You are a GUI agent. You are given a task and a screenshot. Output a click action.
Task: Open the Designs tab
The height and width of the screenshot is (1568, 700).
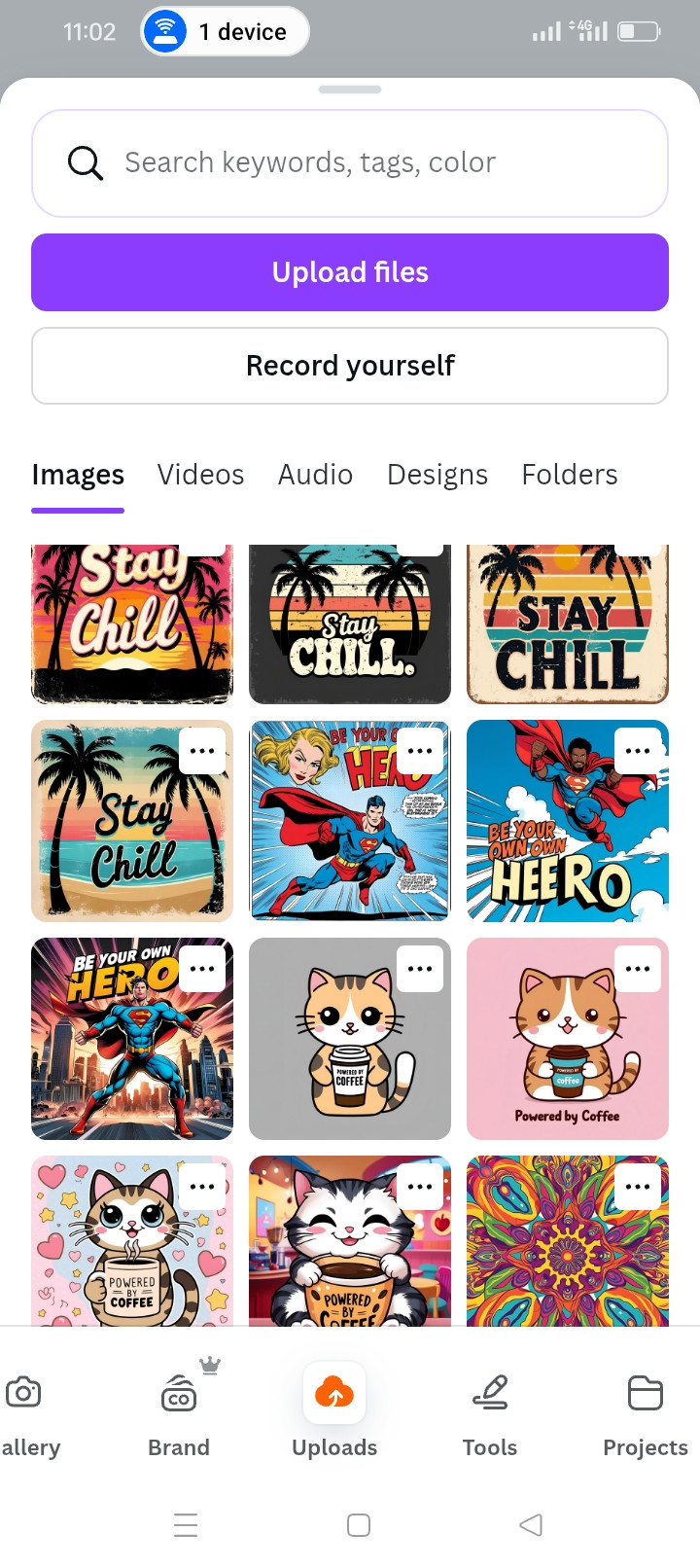pos(437,475)
